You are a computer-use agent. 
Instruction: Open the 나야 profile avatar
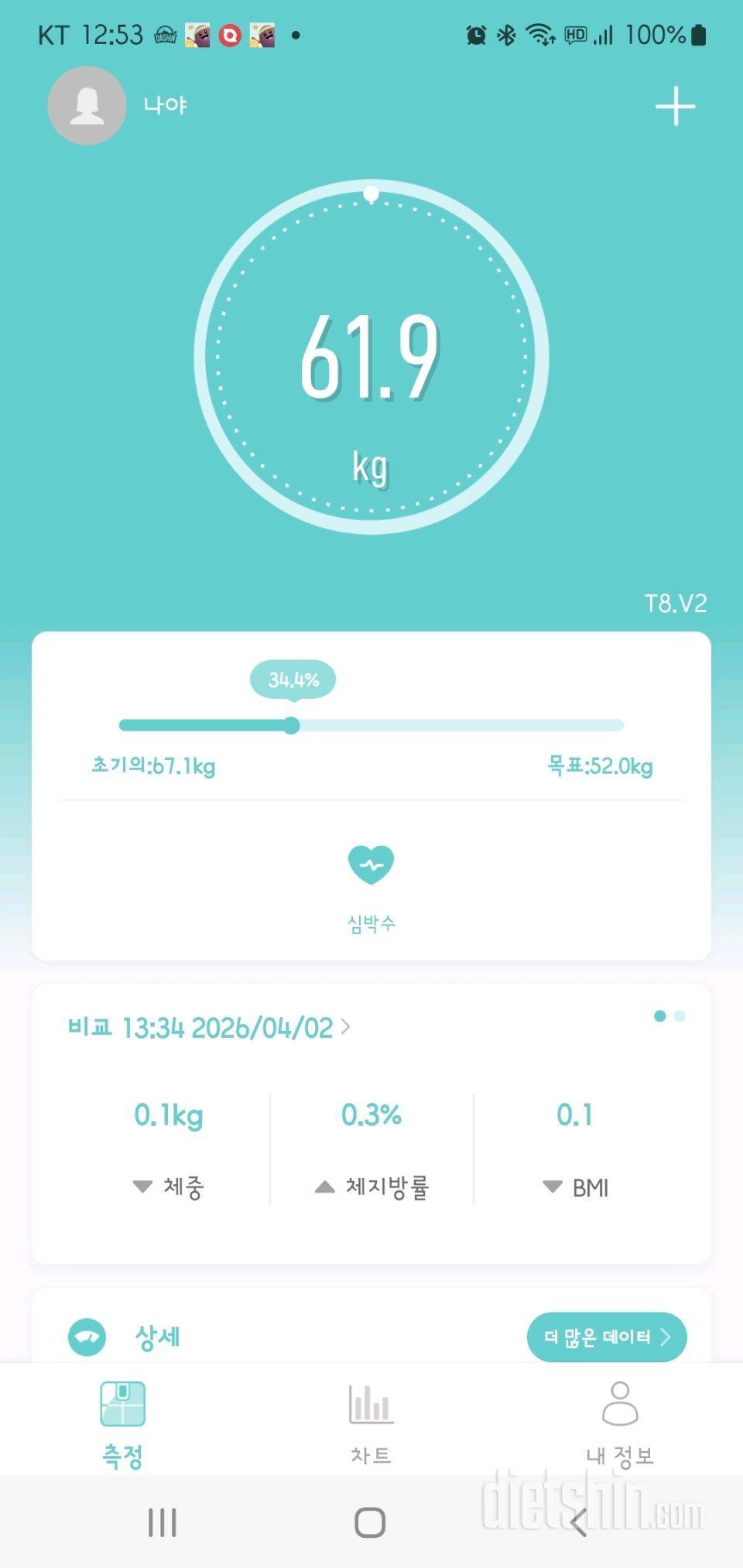click(x=87, y=105)
